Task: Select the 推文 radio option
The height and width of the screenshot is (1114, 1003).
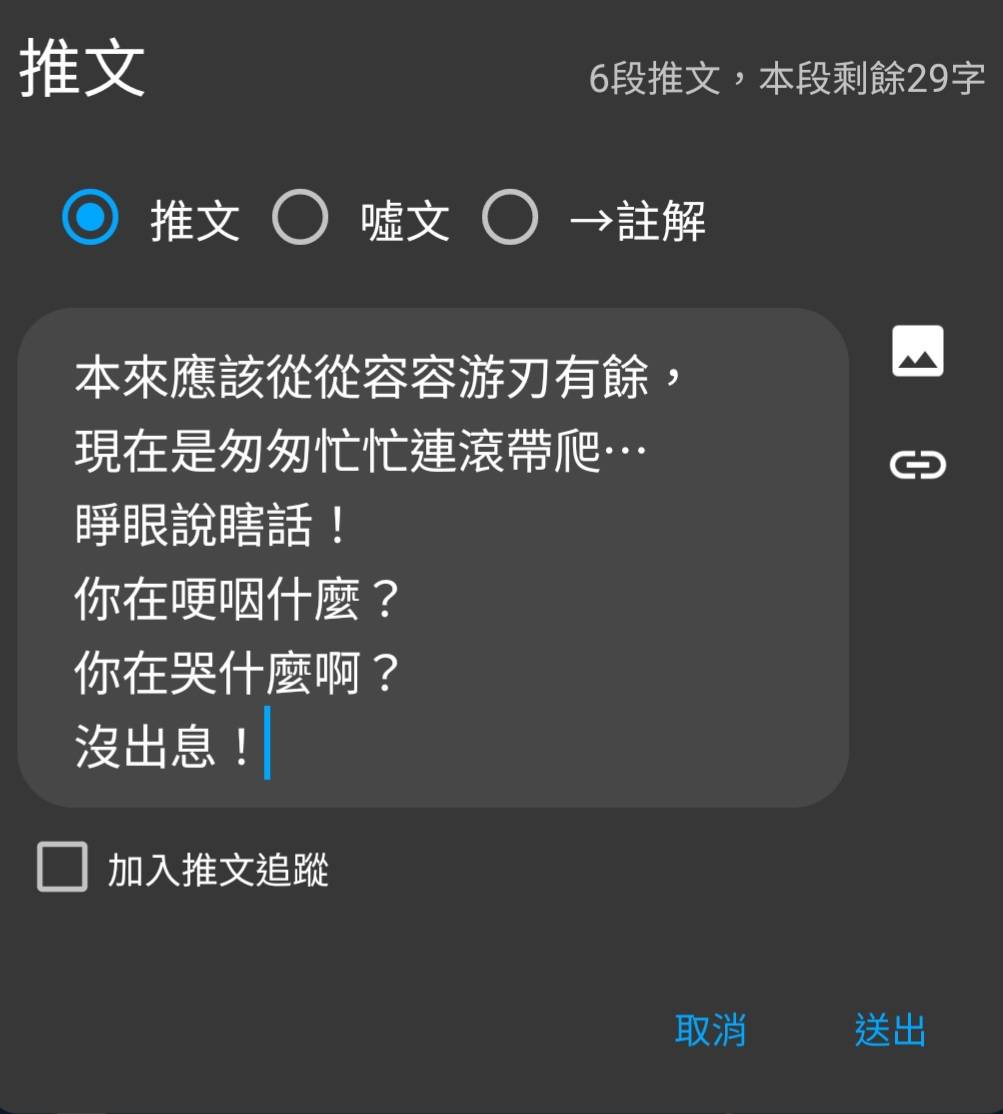Action: [x=90, y=218]
